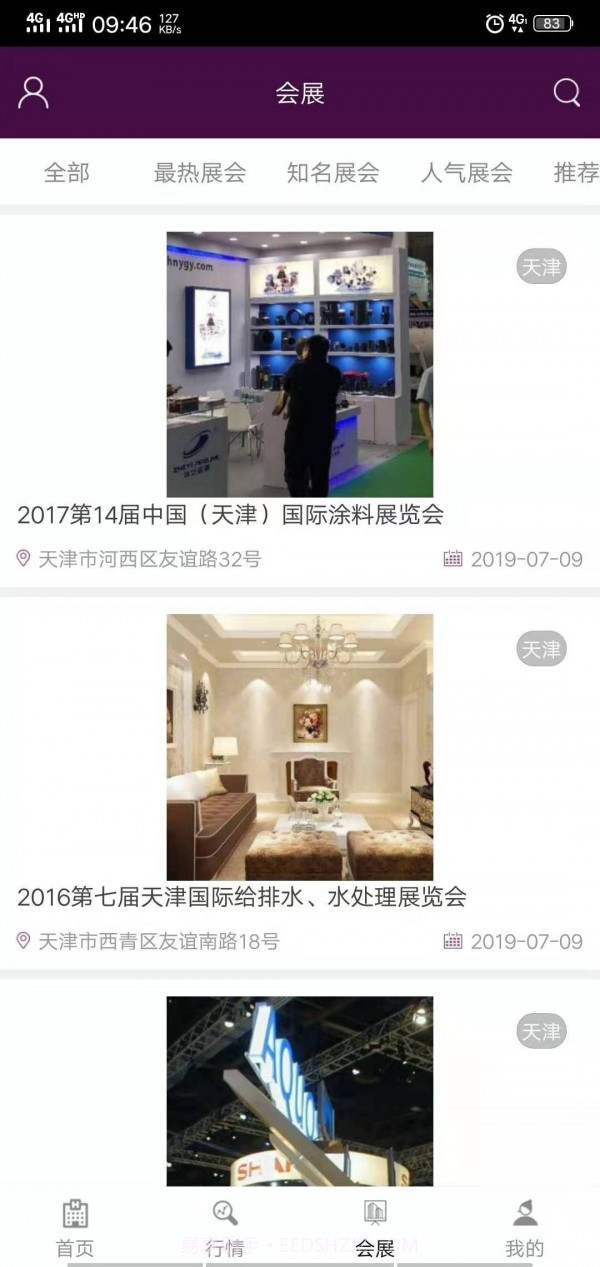
Task: Open the search magnifier icon
Action: (x=566, y=93)
